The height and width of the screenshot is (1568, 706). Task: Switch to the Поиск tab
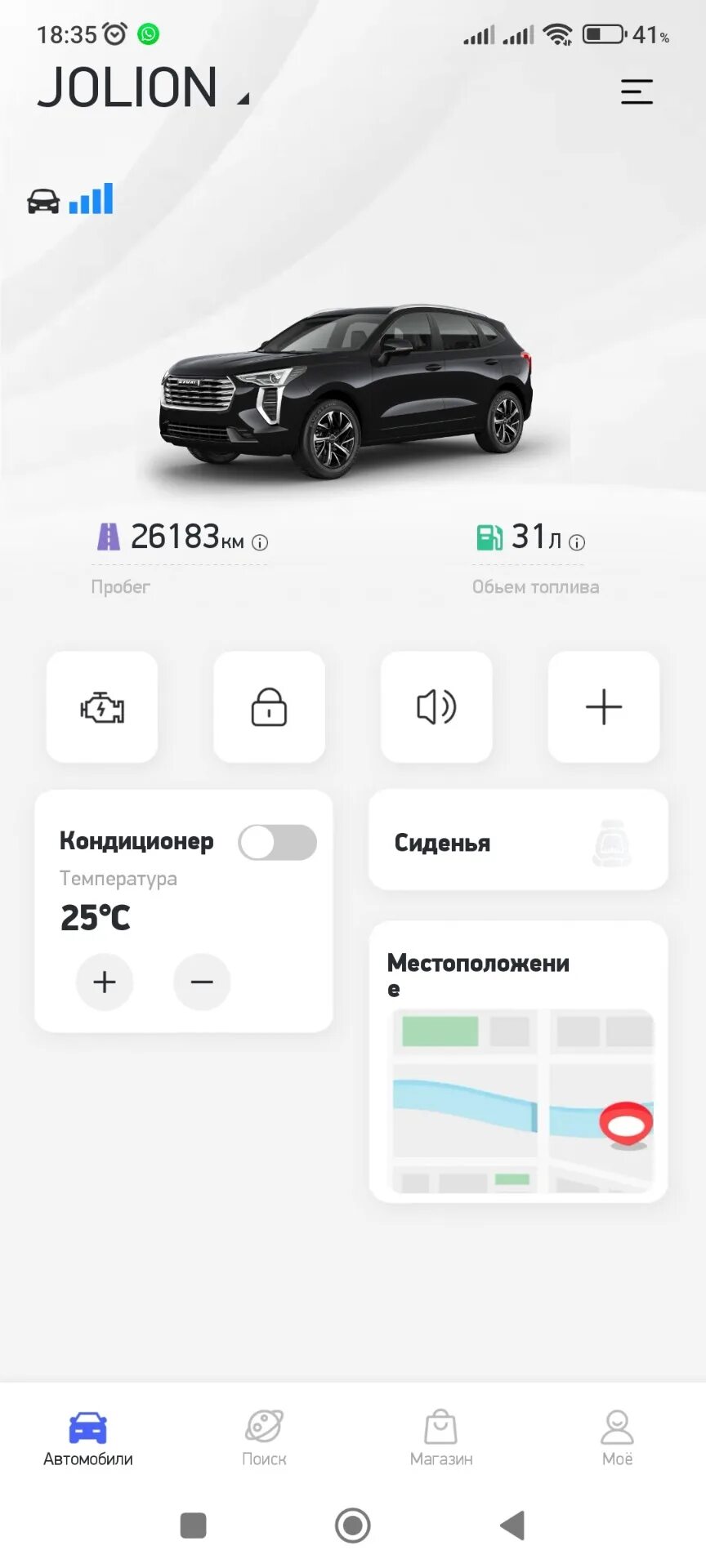[x=264, y=1437]
